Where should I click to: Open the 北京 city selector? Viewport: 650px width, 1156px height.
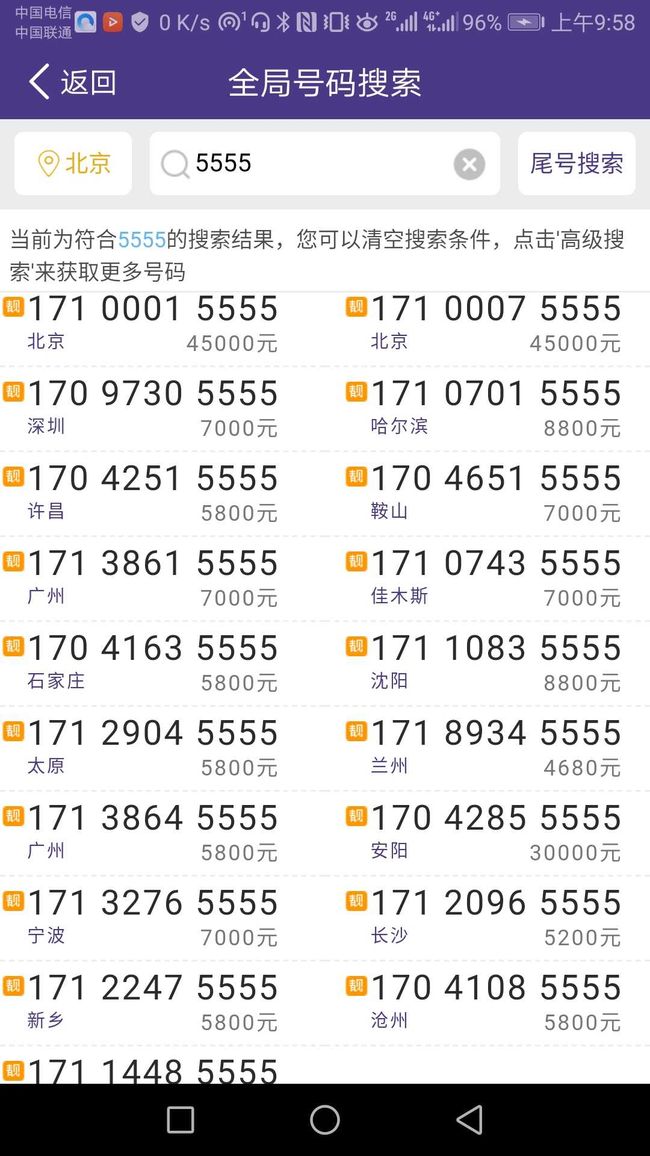tap(73, 164)
